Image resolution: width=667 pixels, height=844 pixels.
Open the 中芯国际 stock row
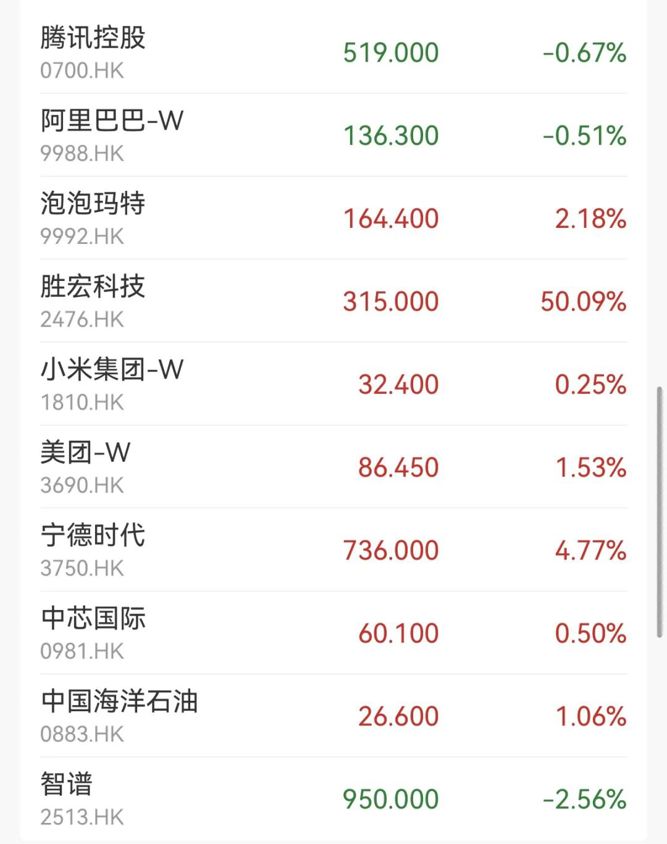(x=333, y=633)
